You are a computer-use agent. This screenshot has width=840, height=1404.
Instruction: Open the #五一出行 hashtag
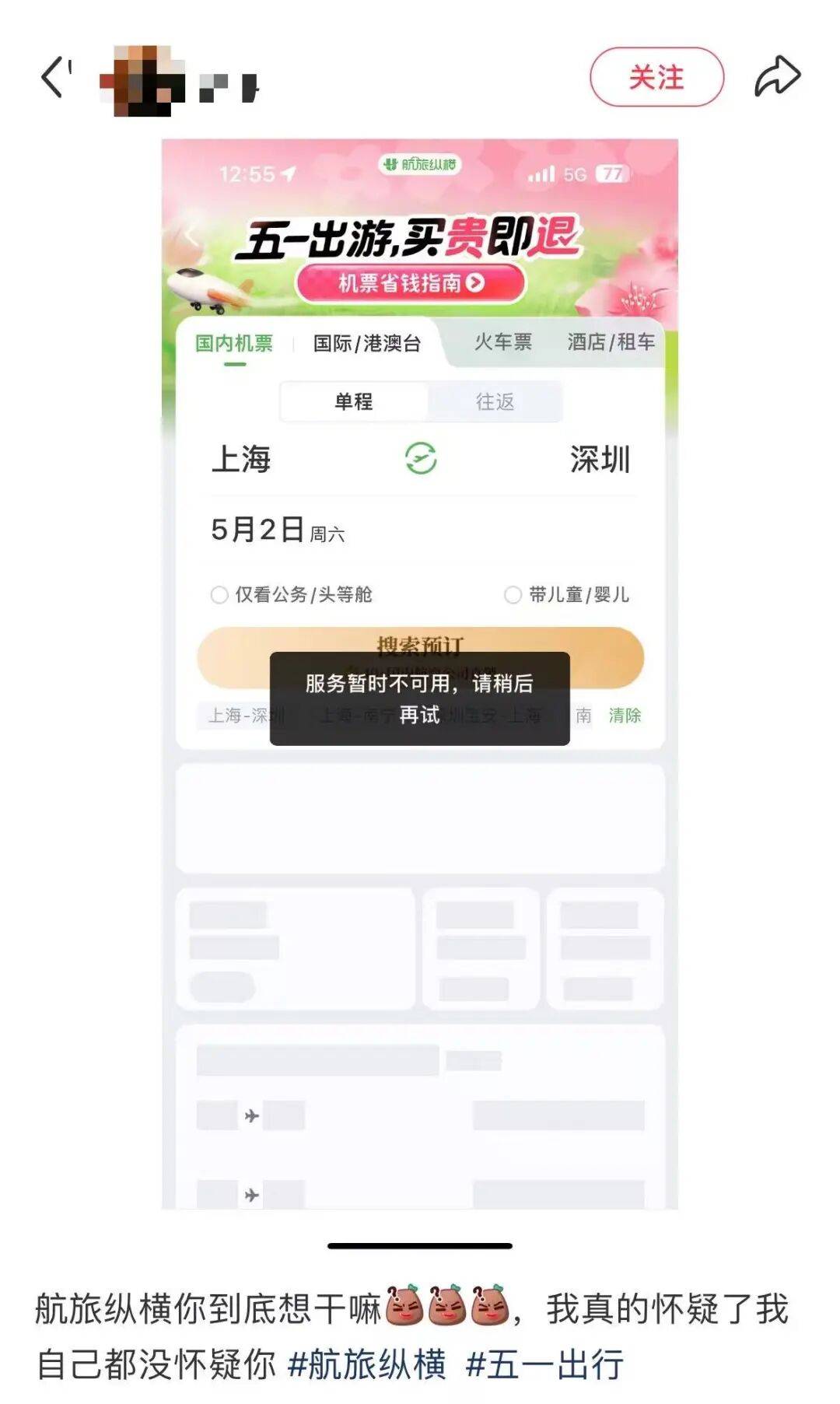[544, 1364]
